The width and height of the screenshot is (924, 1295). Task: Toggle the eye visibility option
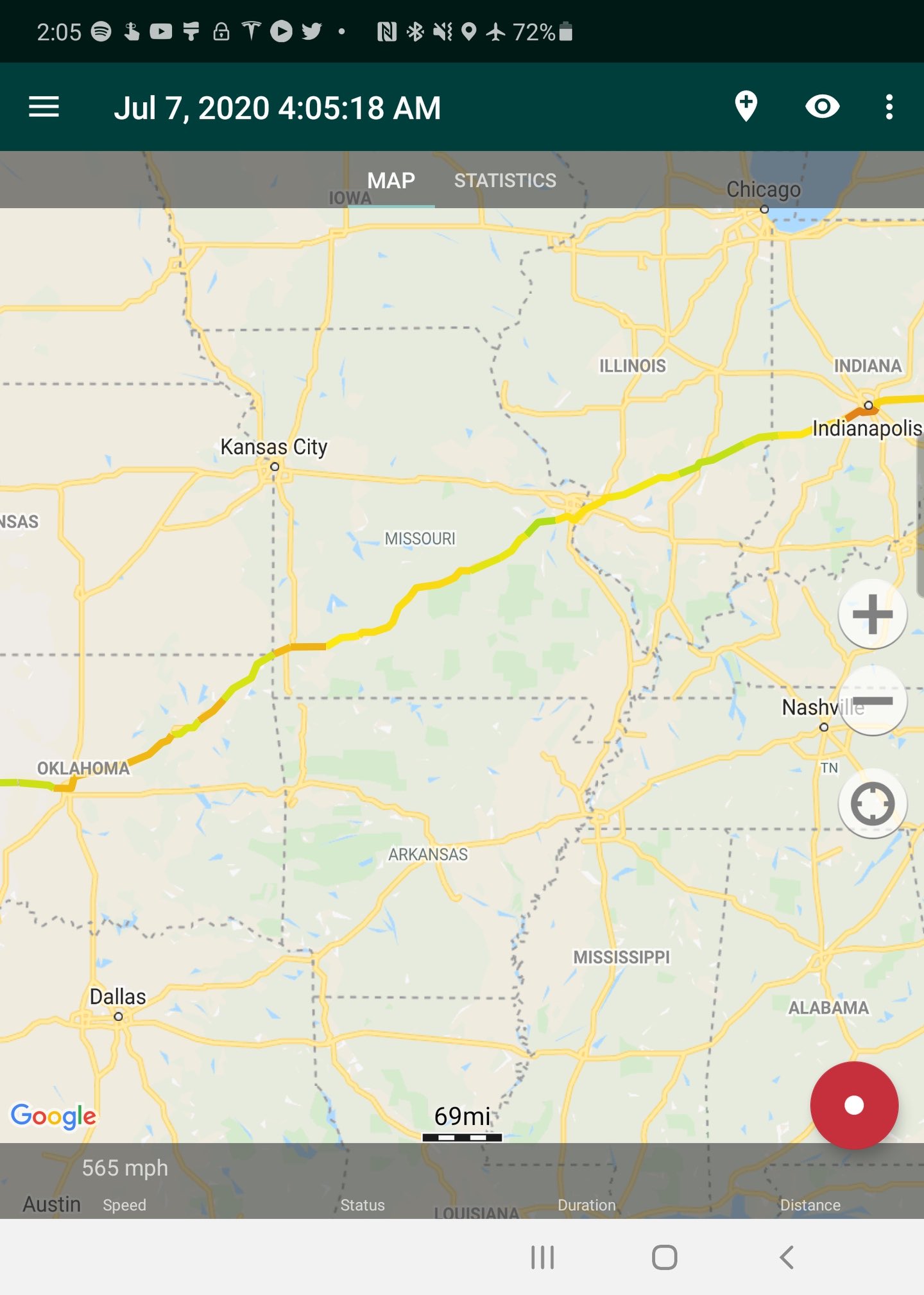point(822,107)
